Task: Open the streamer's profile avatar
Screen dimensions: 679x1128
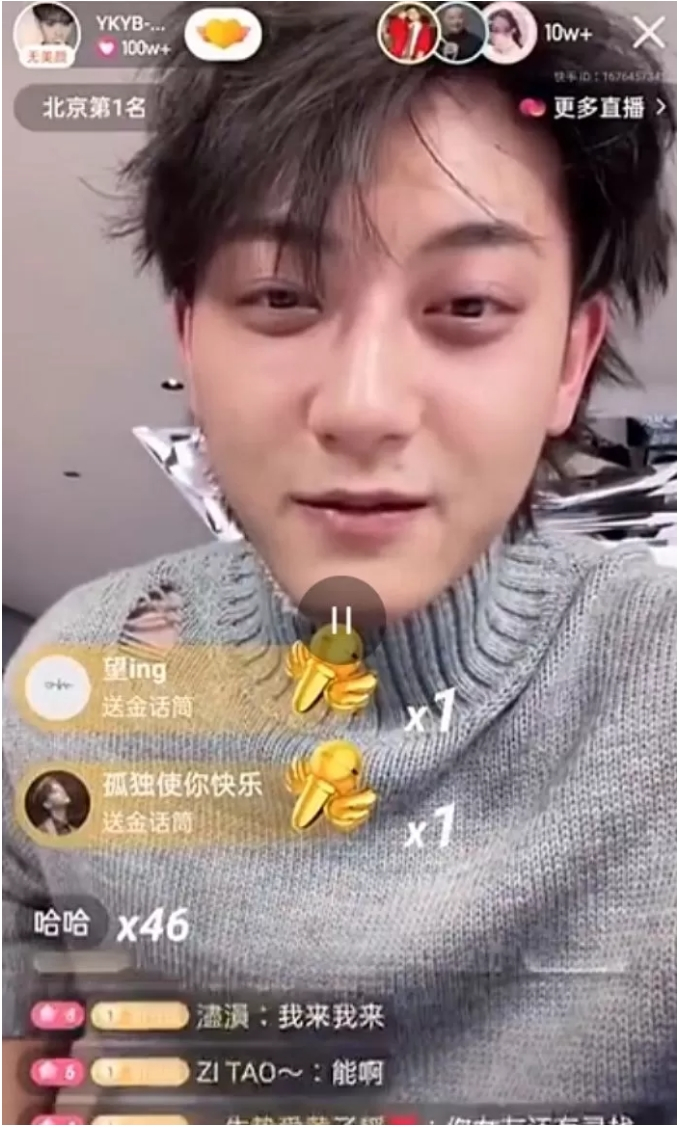Action: 46,32
